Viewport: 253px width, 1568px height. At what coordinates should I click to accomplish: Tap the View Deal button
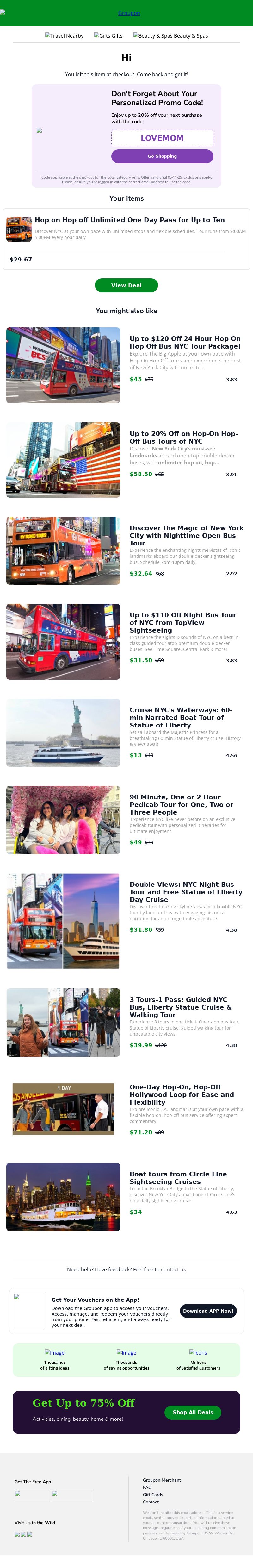coord(126,285)
